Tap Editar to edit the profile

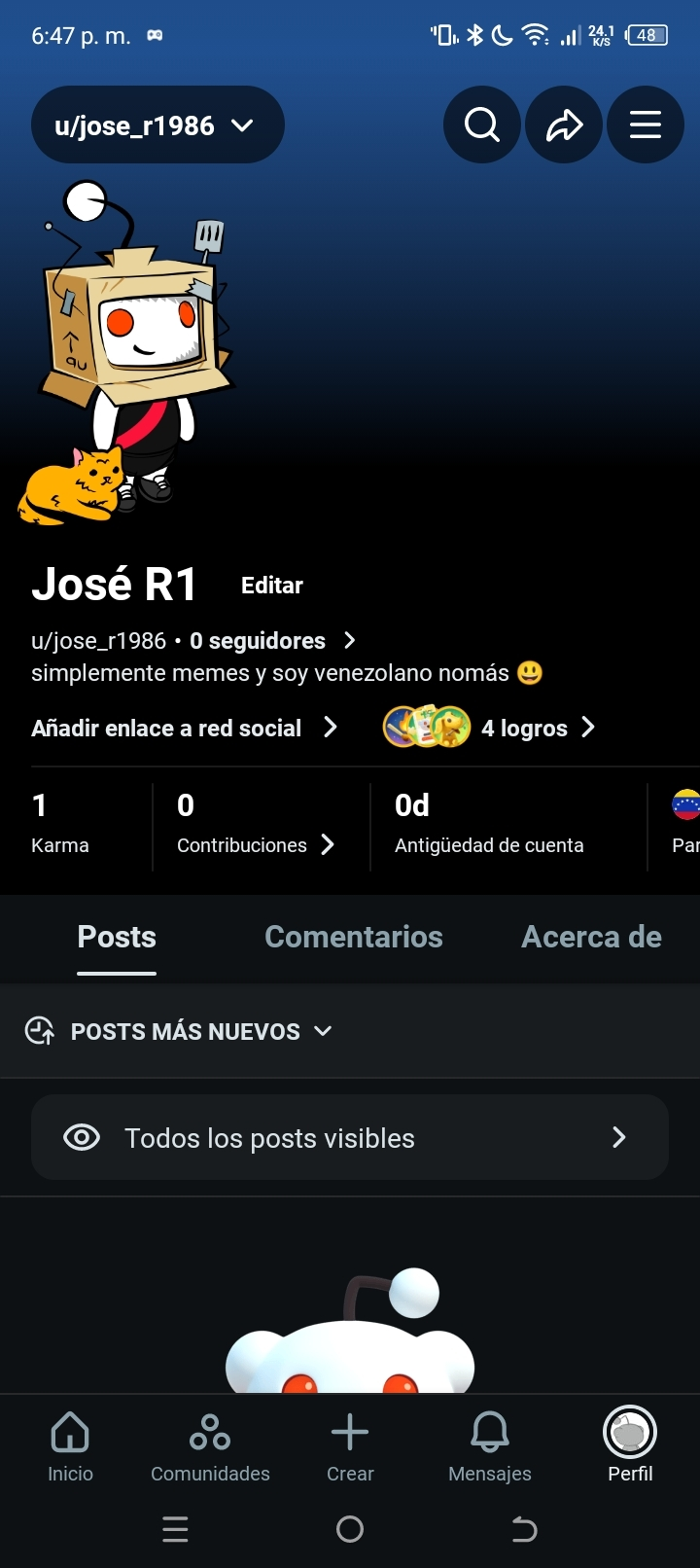pos(272,586)
